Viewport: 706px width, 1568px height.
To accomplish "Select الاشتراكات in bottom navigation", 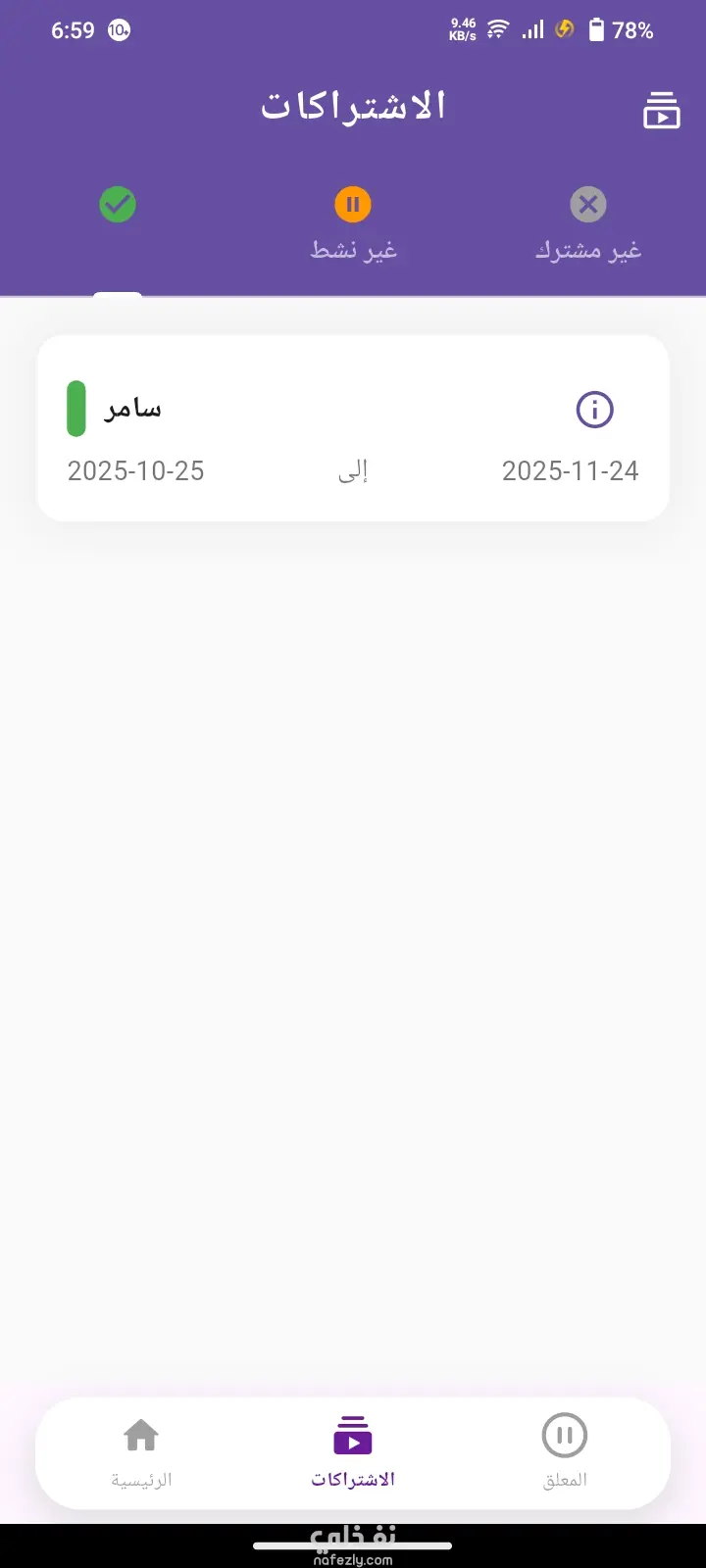I will click(x=353, y=1452).
